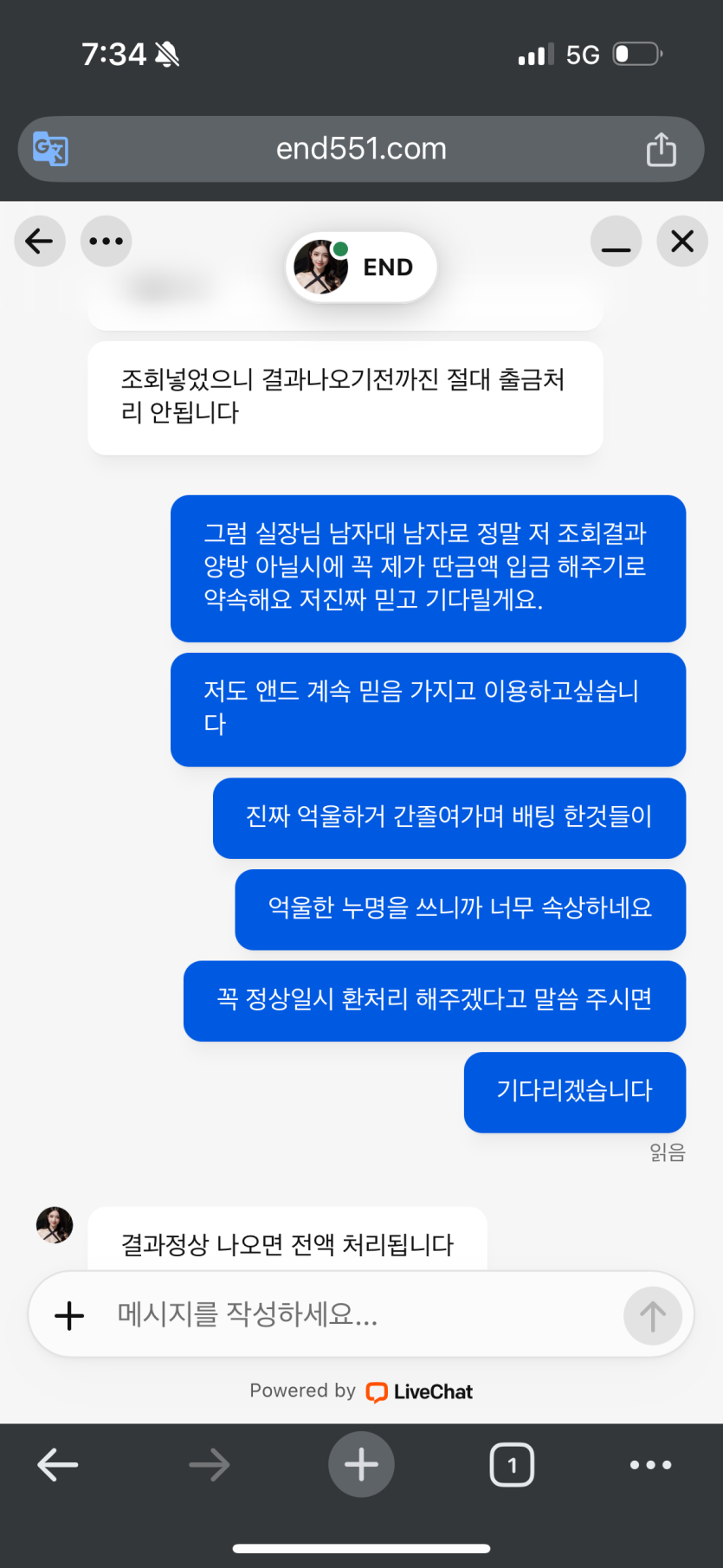
Task: Tap the END agent profile chip
Action: pyautogui.click(x=361, y=268)
